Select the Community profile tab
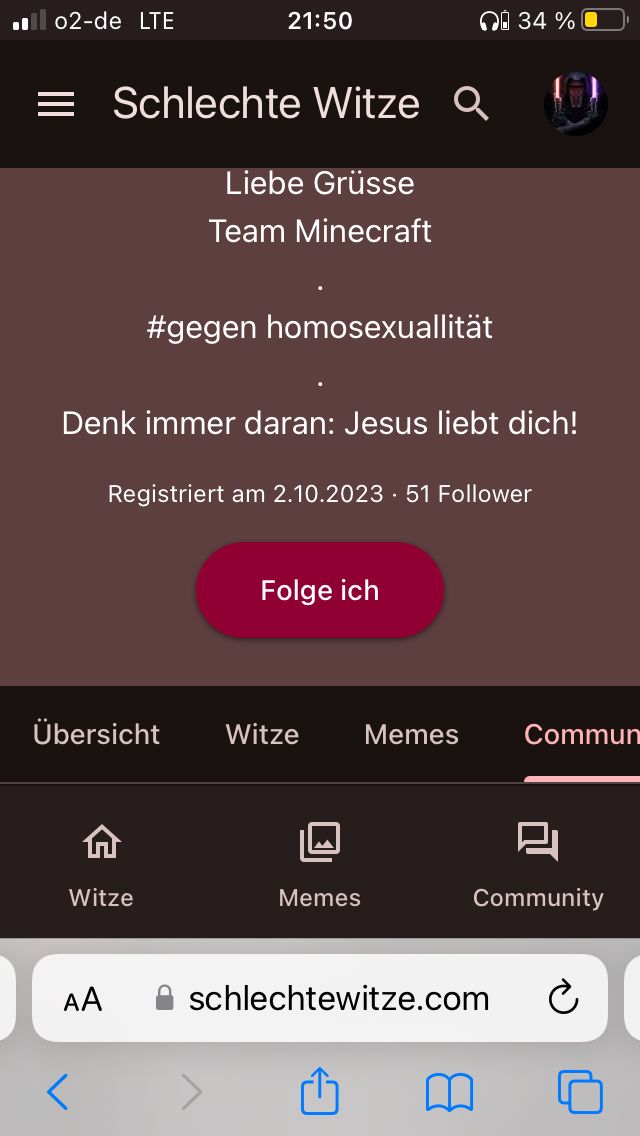Screen dimensions: 640x1136 coord(582,734)
